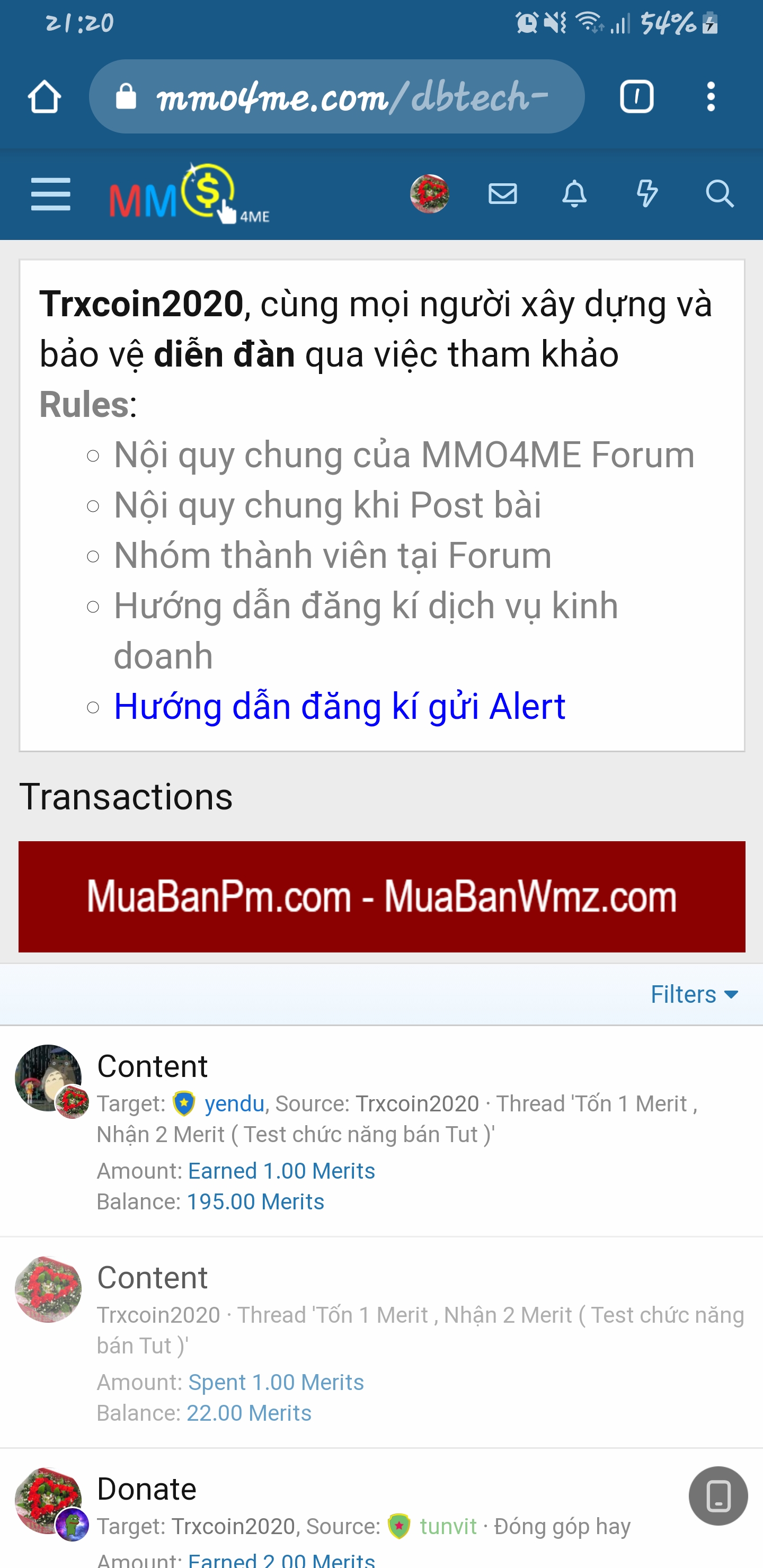Open Hướng dẫn đăng kí dịch vụ kinh doanh
The height and width of the screenshot is (1568, 763).
366,606
